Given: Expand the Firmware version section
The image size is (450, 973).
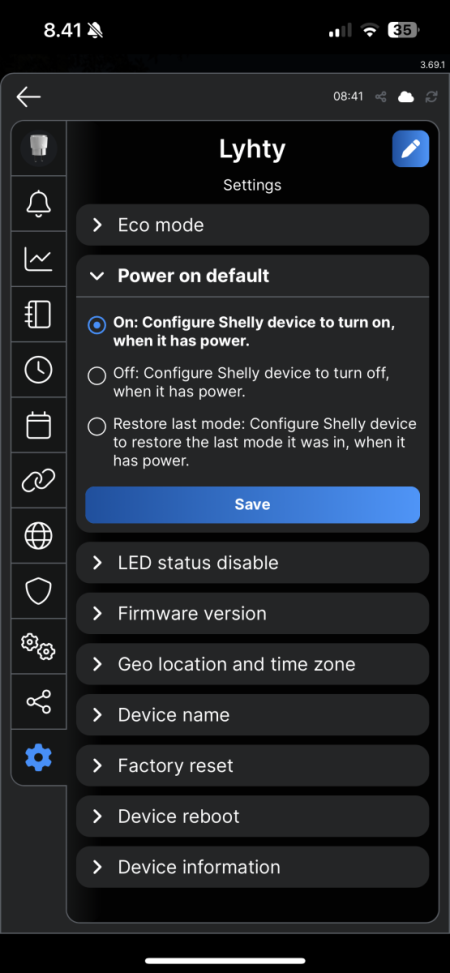Looking at the screenshot, I should (x=253, y=614).
